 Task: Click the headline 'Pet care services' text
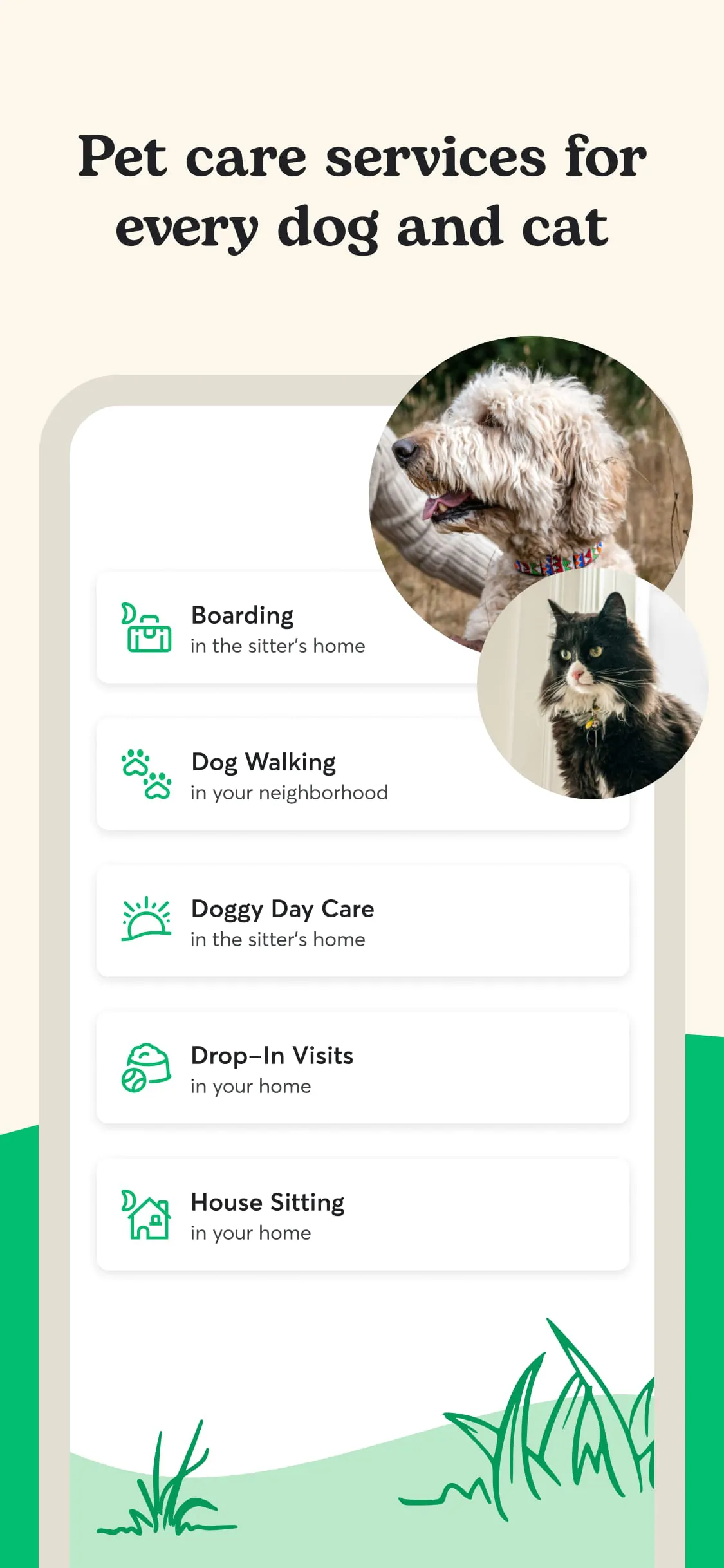click(362, 156)
